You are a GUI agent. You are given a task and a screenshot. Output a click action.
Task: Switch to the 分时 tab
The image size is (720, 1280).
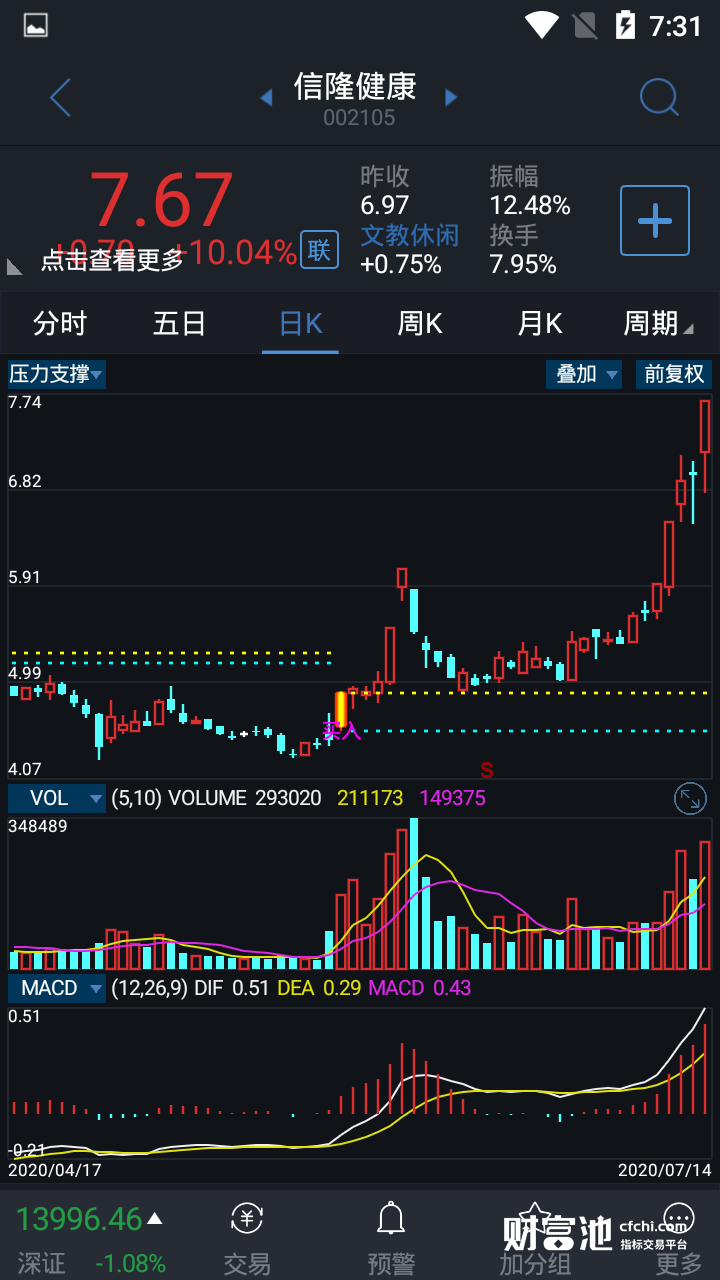(x=60, y=323)
